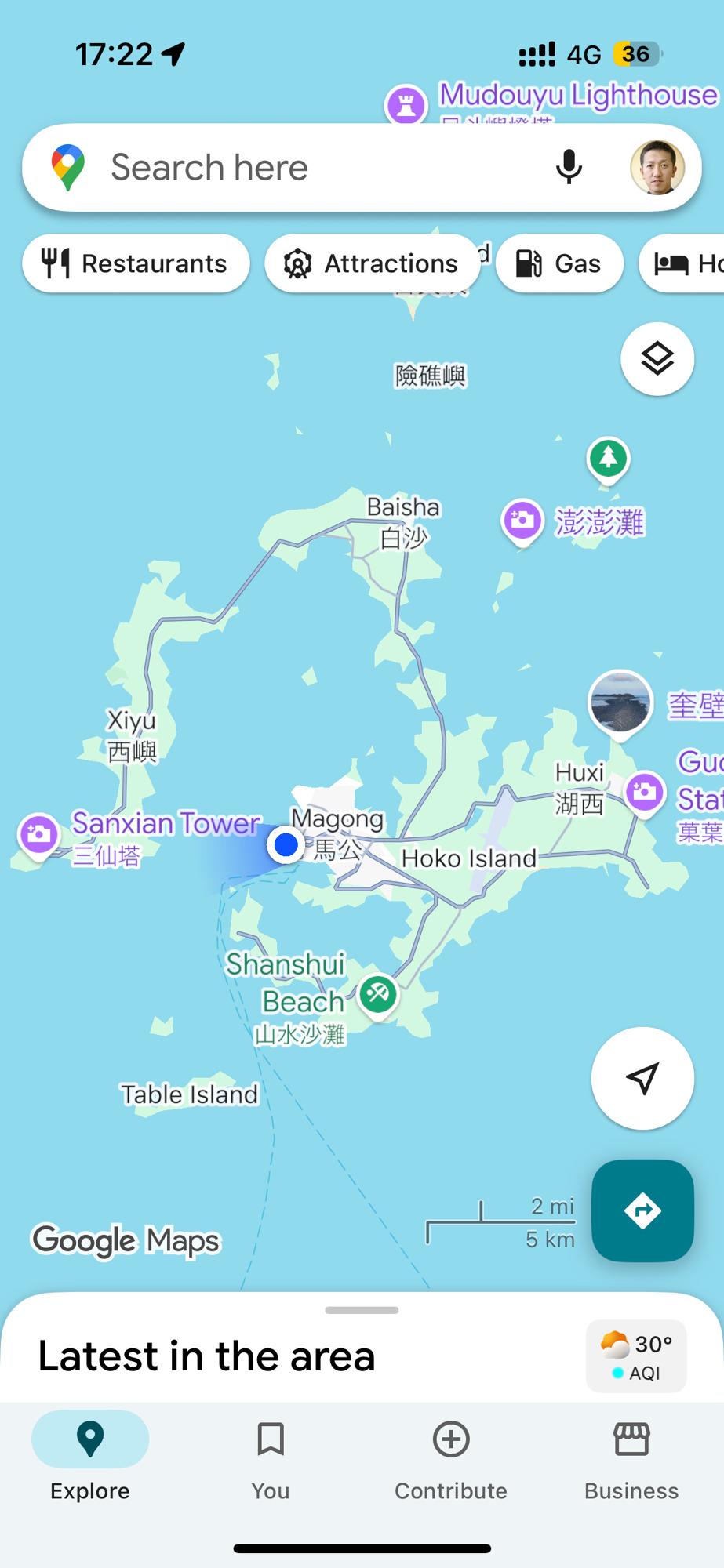Screen dimensions: 724x1568
Task: Open the Mudouyu Lighthouse pin
Action: (x=406, y=104)
